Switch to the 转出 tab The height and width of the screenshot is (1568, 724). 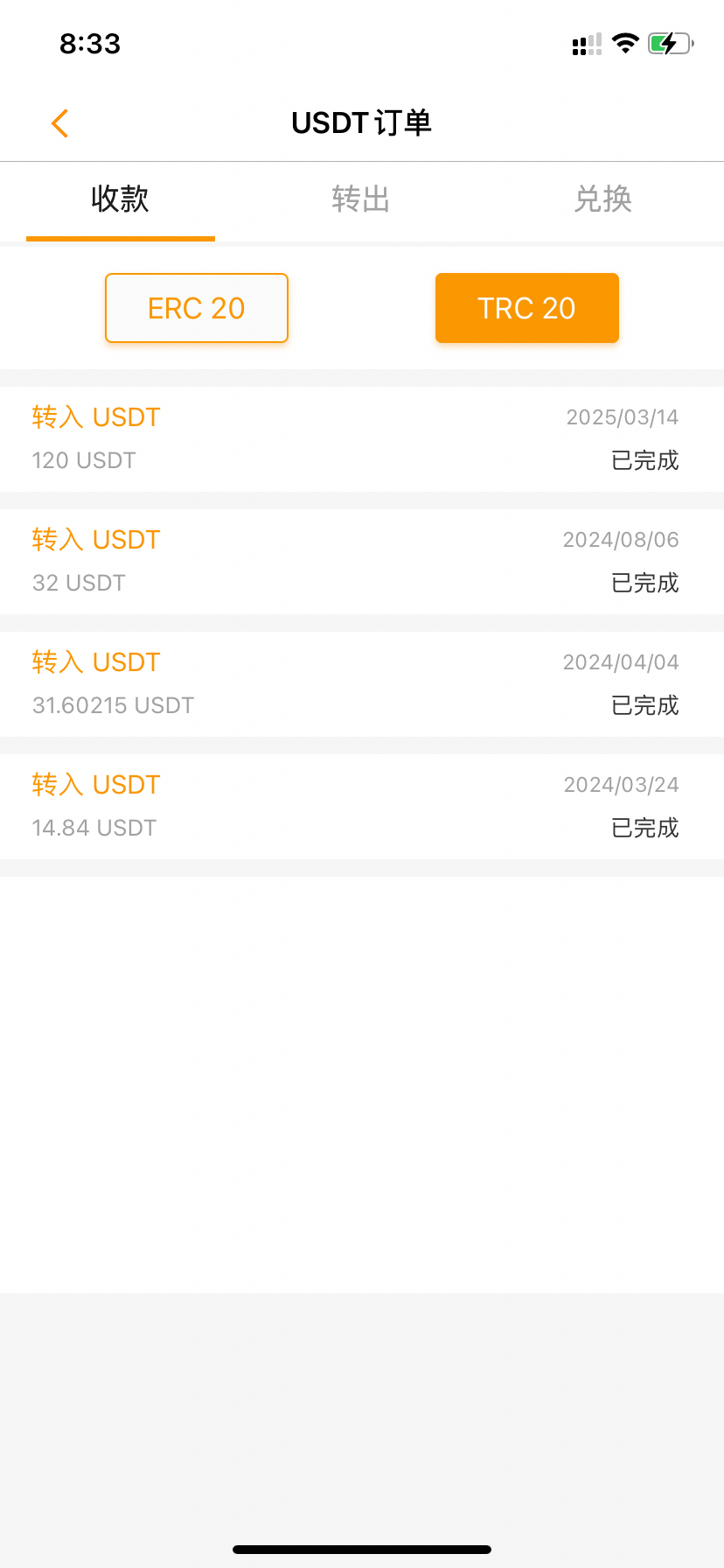coord(360,199)
